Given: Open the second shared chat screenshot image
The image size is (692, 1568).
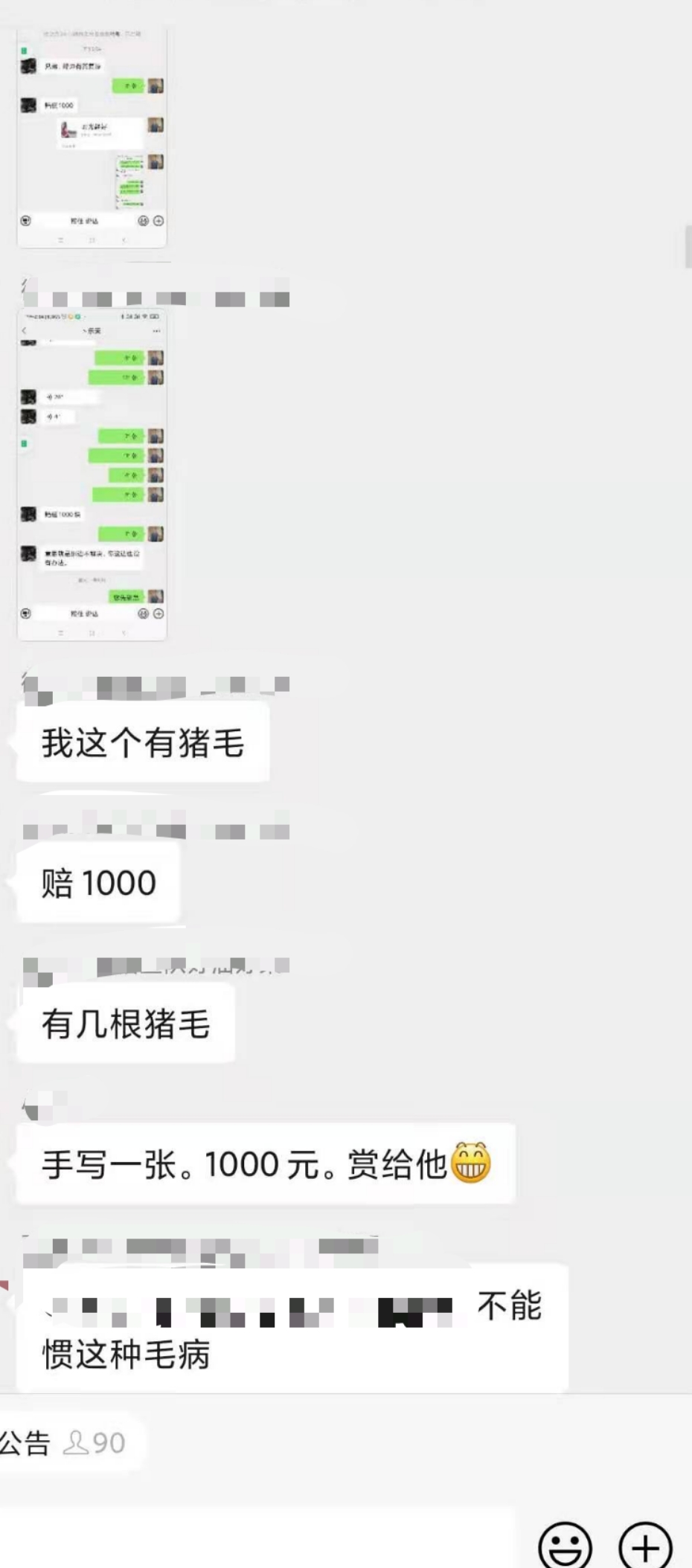Looking at the screenshot, I should [92, 475].
